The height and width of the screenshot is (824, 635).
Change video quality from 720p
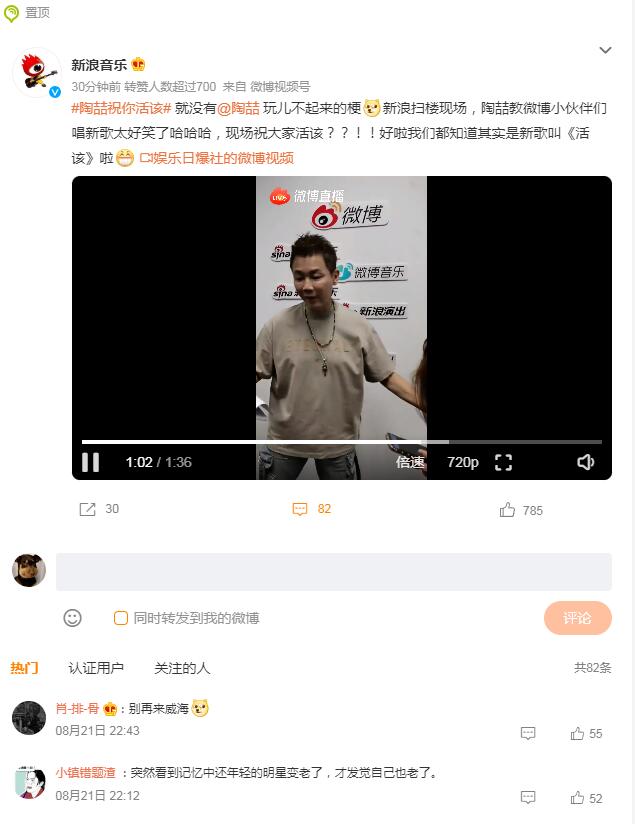point(462,462)
